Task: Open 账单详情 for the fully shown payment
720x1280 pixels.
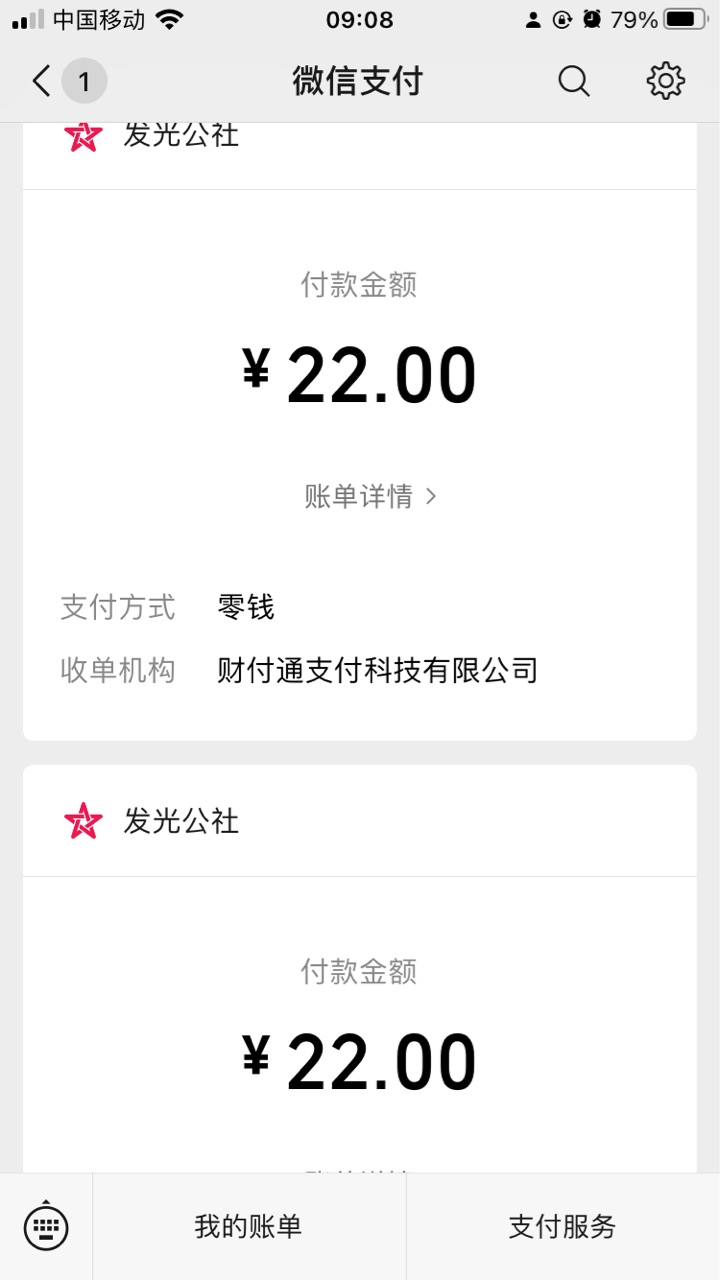Action: pyautogui.click(x=370, y=496)
